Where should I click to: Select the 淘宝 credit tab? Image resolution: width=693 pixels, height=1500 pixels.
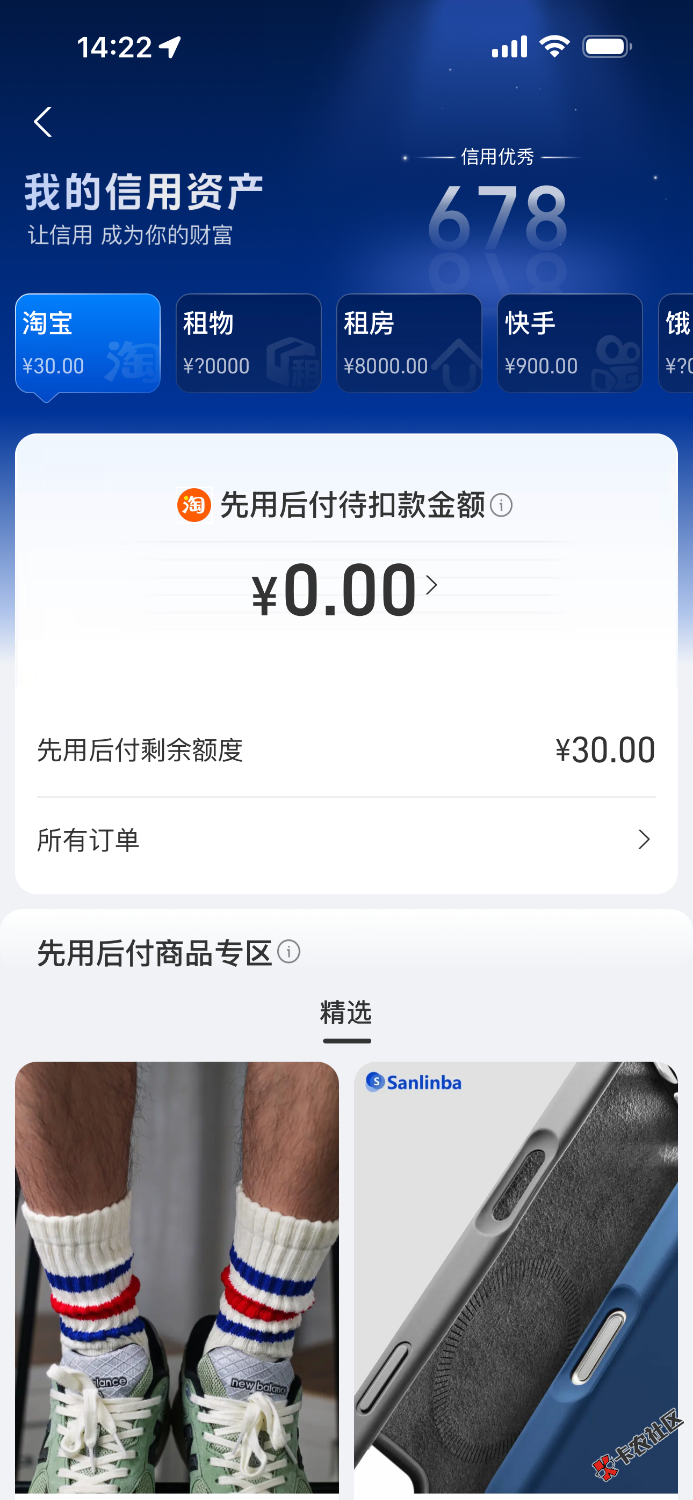(x=88, y=343)
